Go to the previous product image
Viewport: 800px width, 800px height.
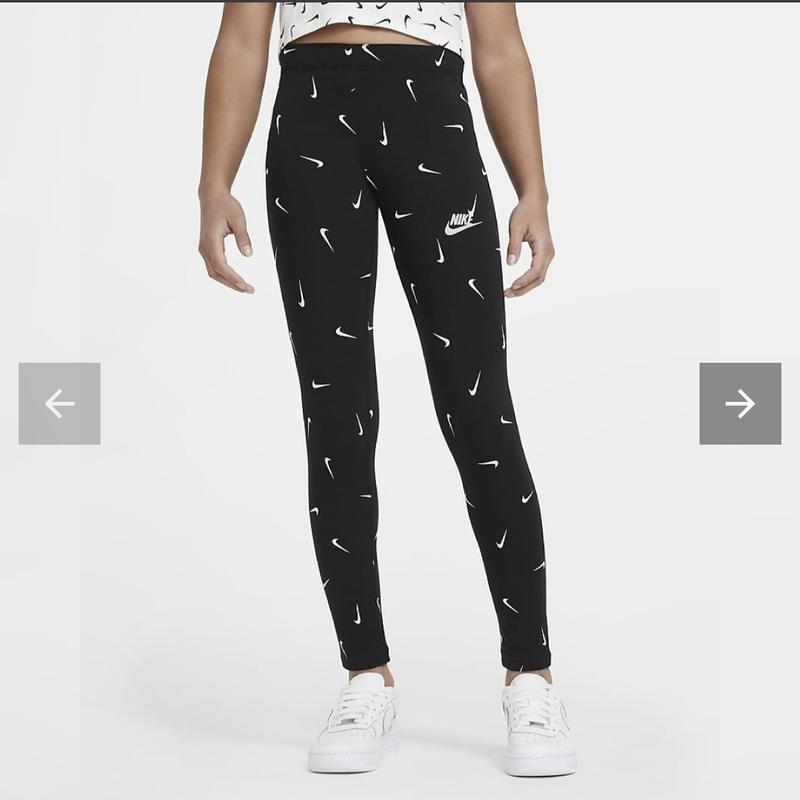59,403
